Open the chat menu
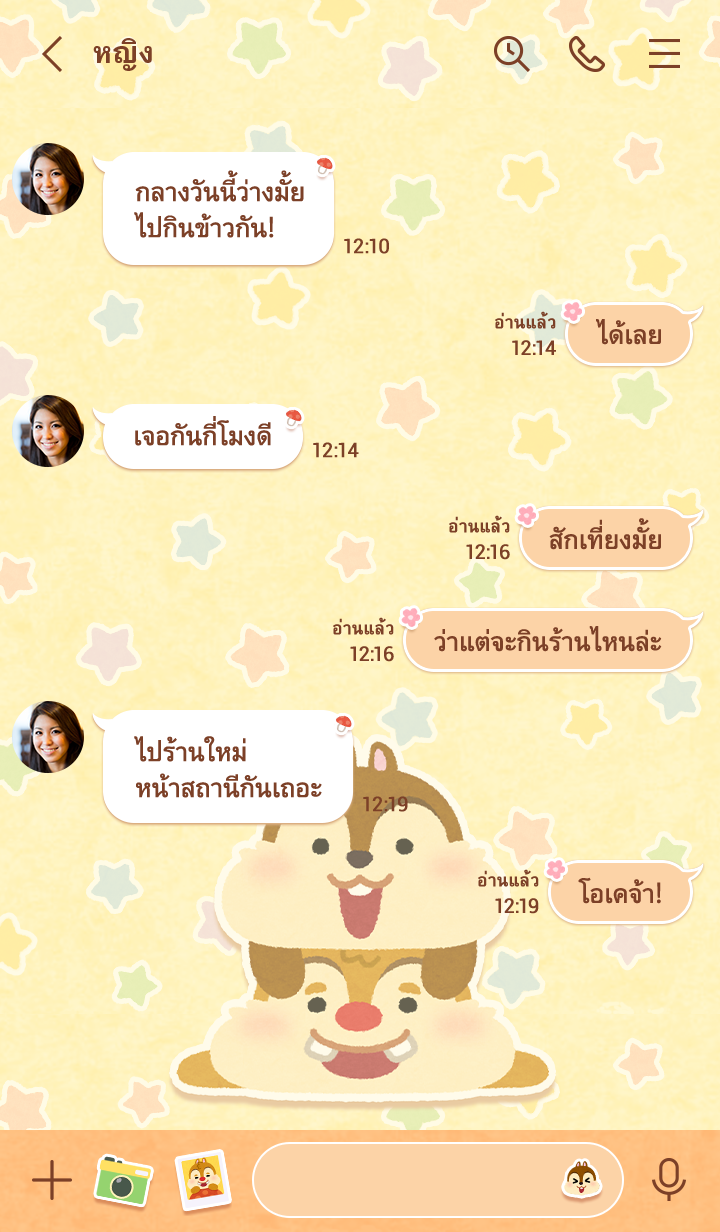Image resolution: width=720 pixels, height=1232 pixels. coord(664,54)
